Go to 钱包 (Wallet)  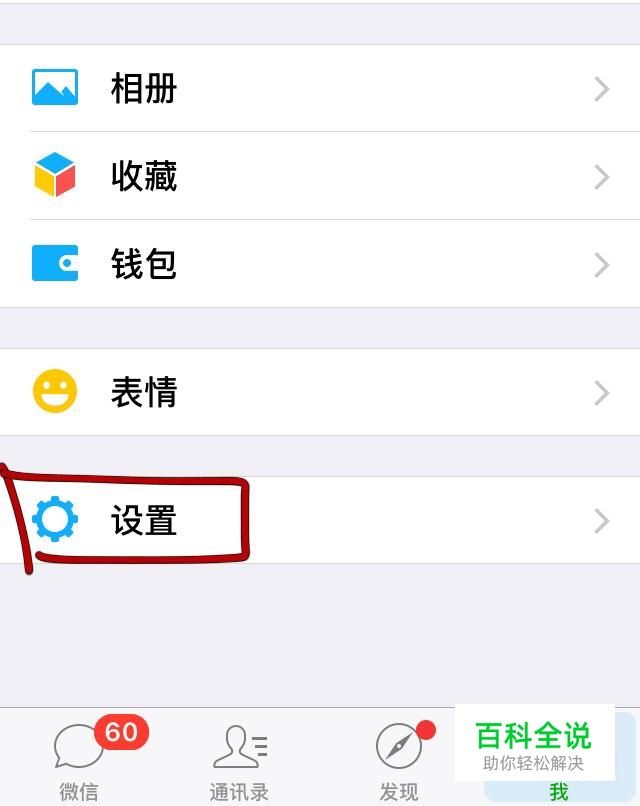320,264
